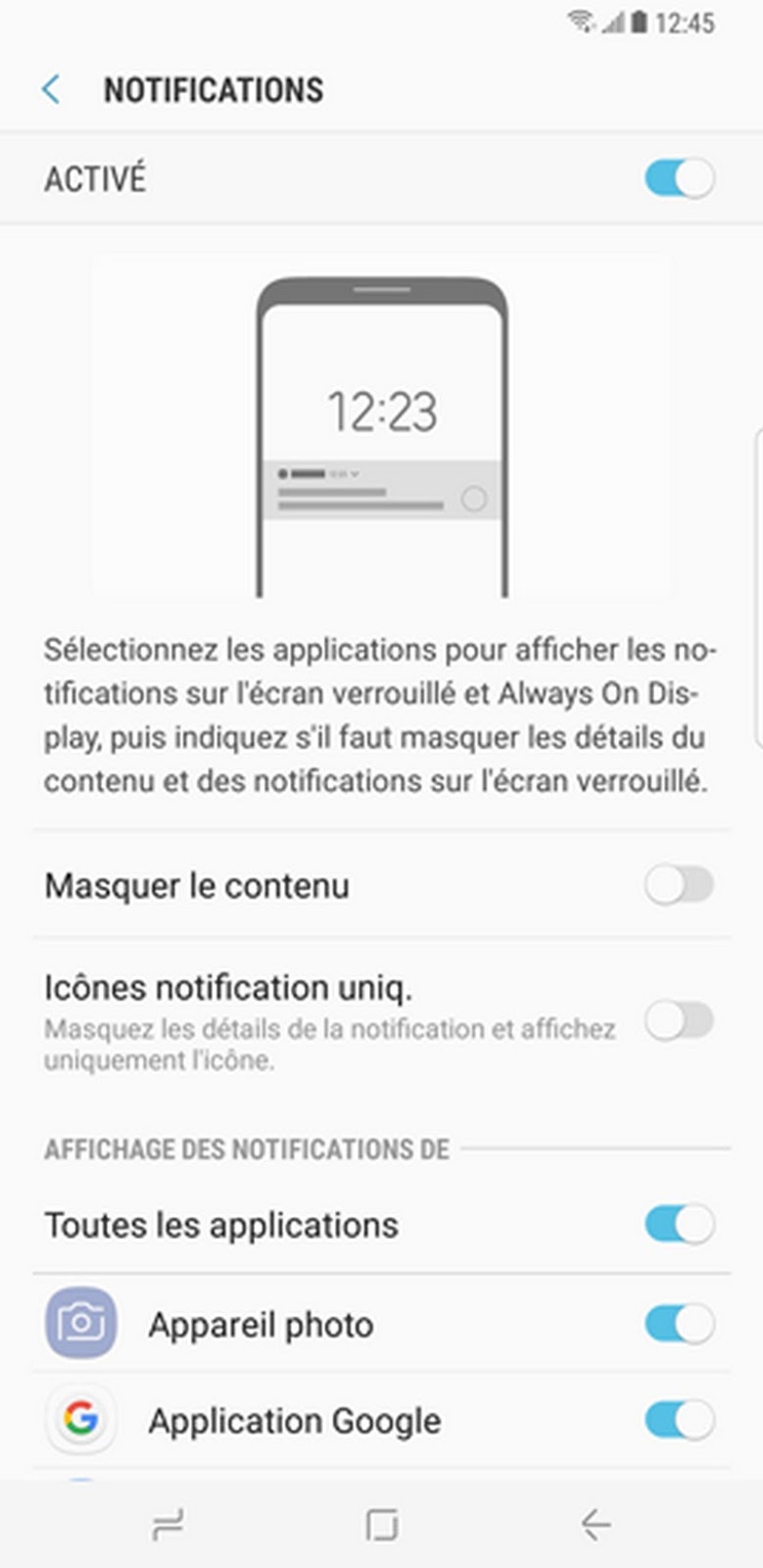Select the Masquer le contenu row label
The image size is (763, 1568).
click(197, 885)
